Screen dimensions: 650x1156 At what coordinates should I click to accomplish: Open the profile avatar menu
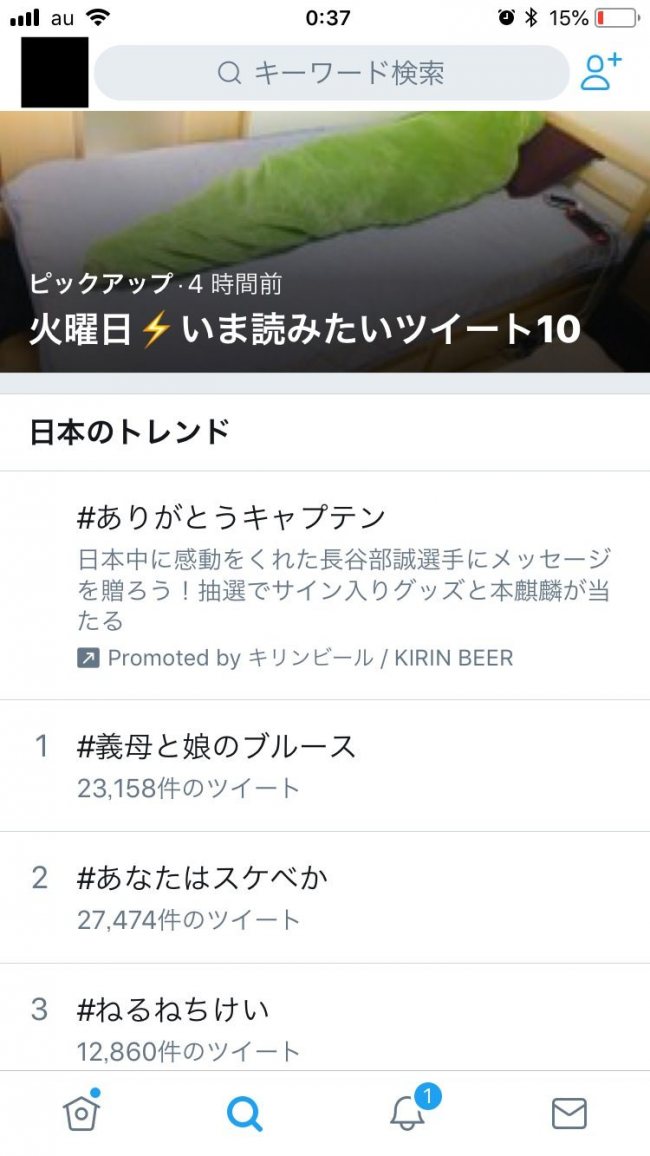tap(54, 72)
